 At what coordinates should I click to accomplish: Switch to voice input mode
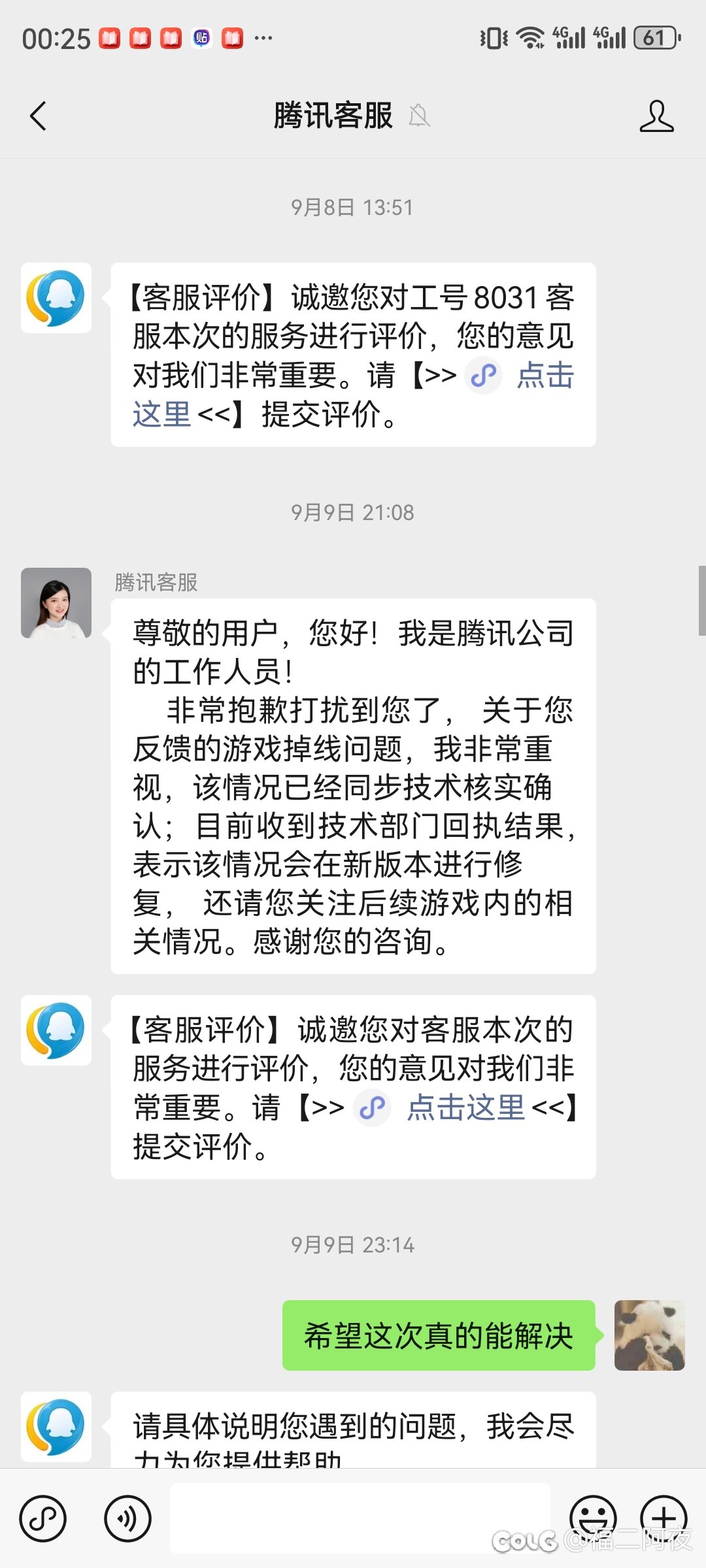(127, 1518)
